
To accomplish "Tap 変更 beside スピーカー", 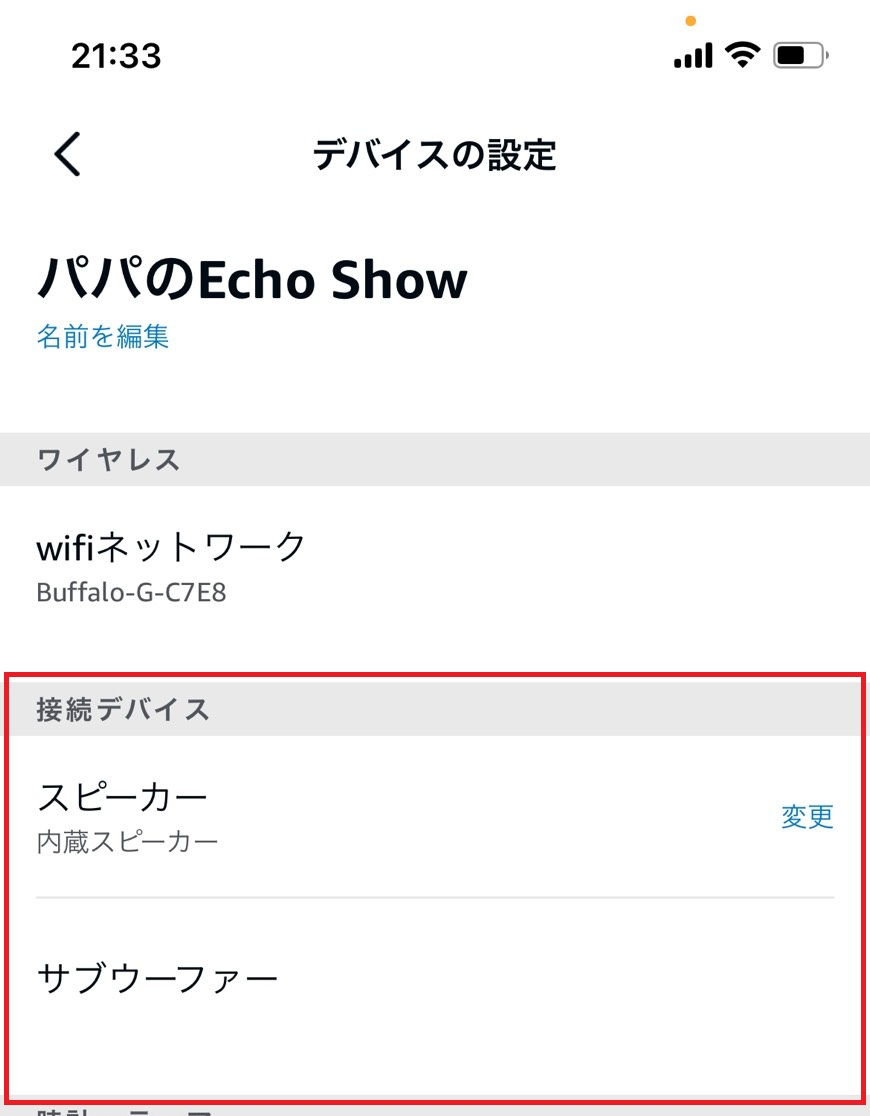I will tap(806, 817).
